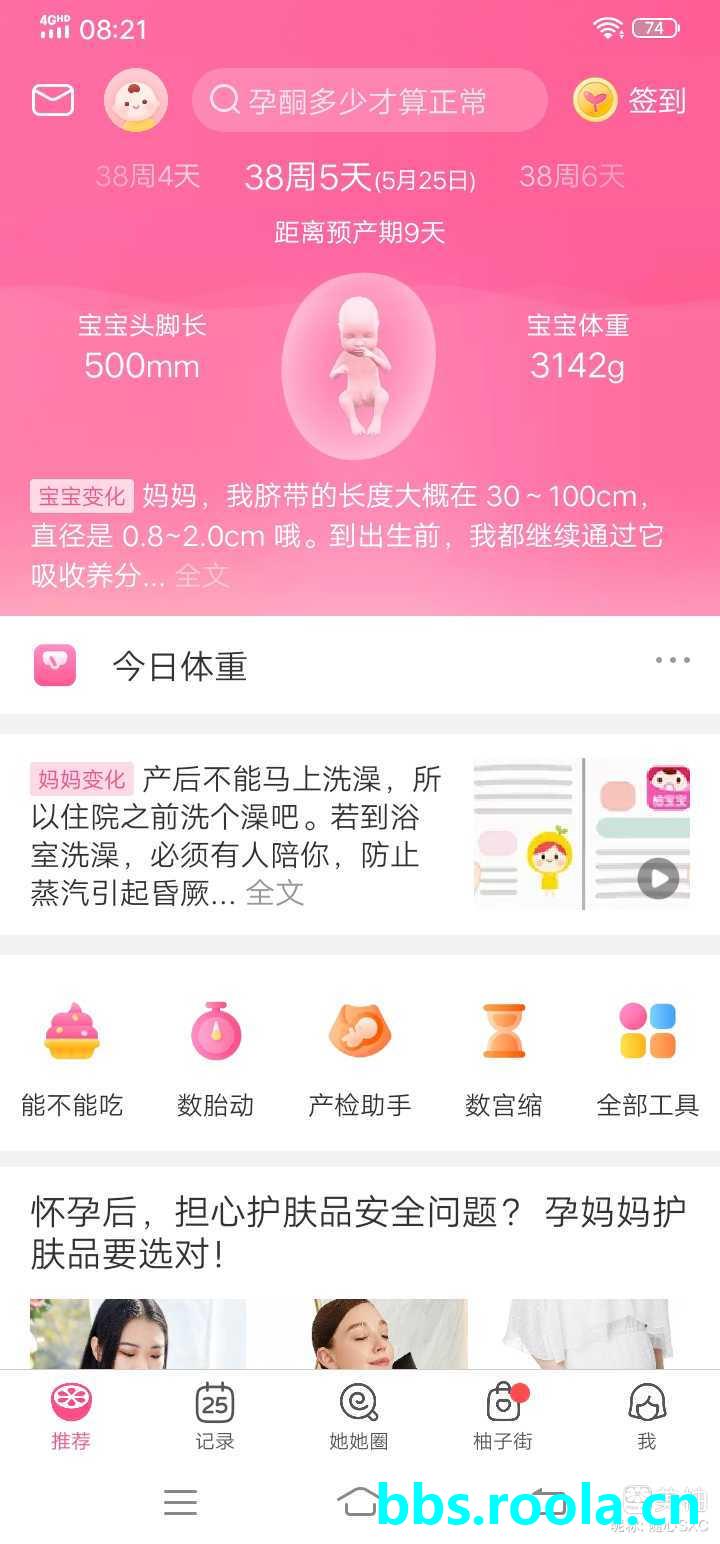Open the 能不能吃 tool
The height and width of the screenshot is (1544, 720).
coord(72,1058)
